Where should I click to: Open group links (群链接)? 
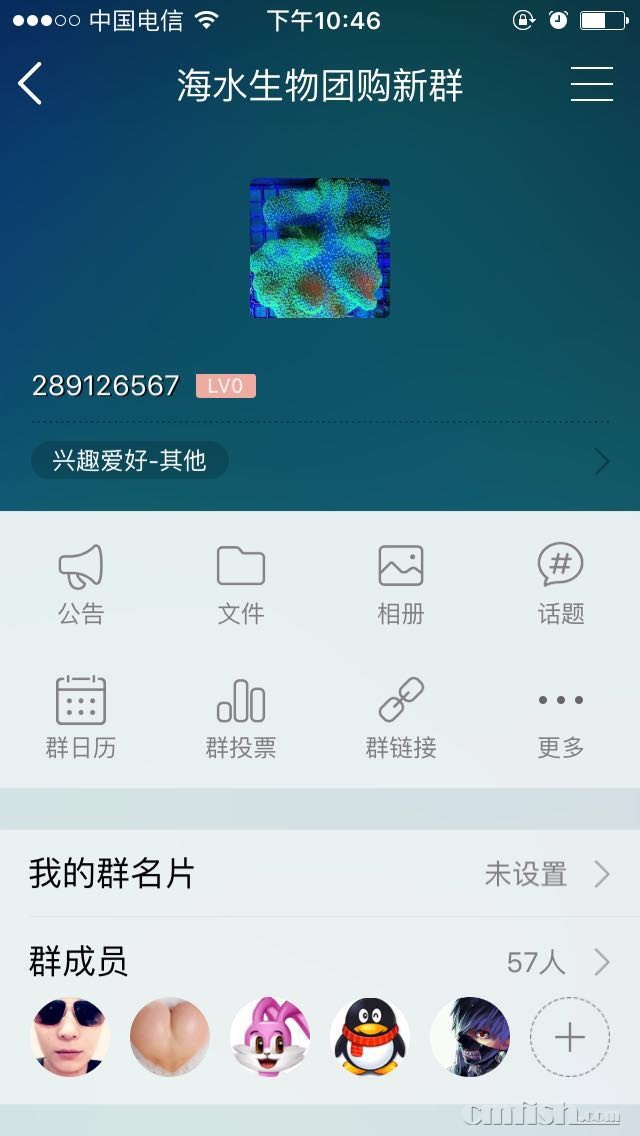click(x=401, y=717)
